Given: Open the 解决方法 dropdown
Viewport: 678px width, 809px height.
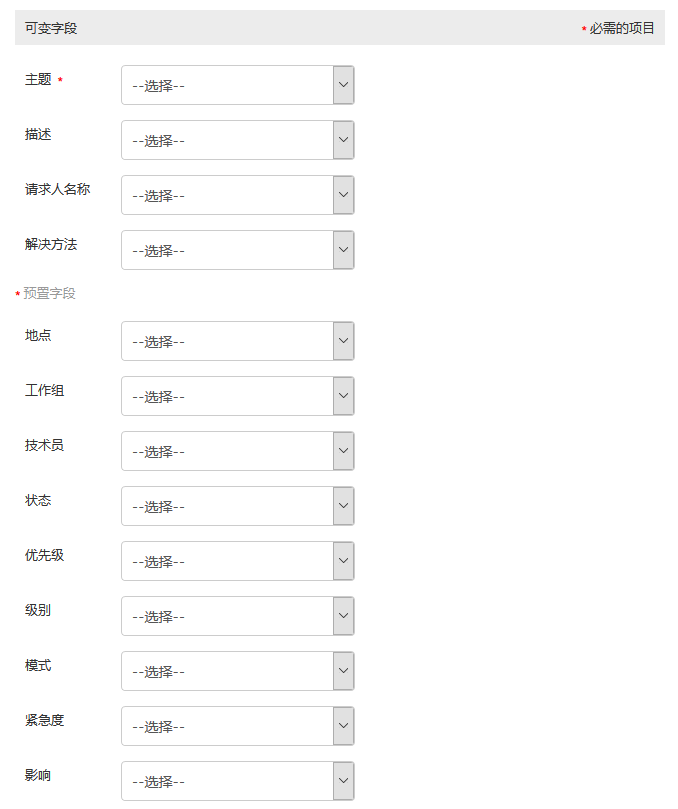Looking at the screenshot, I should 238,250.
